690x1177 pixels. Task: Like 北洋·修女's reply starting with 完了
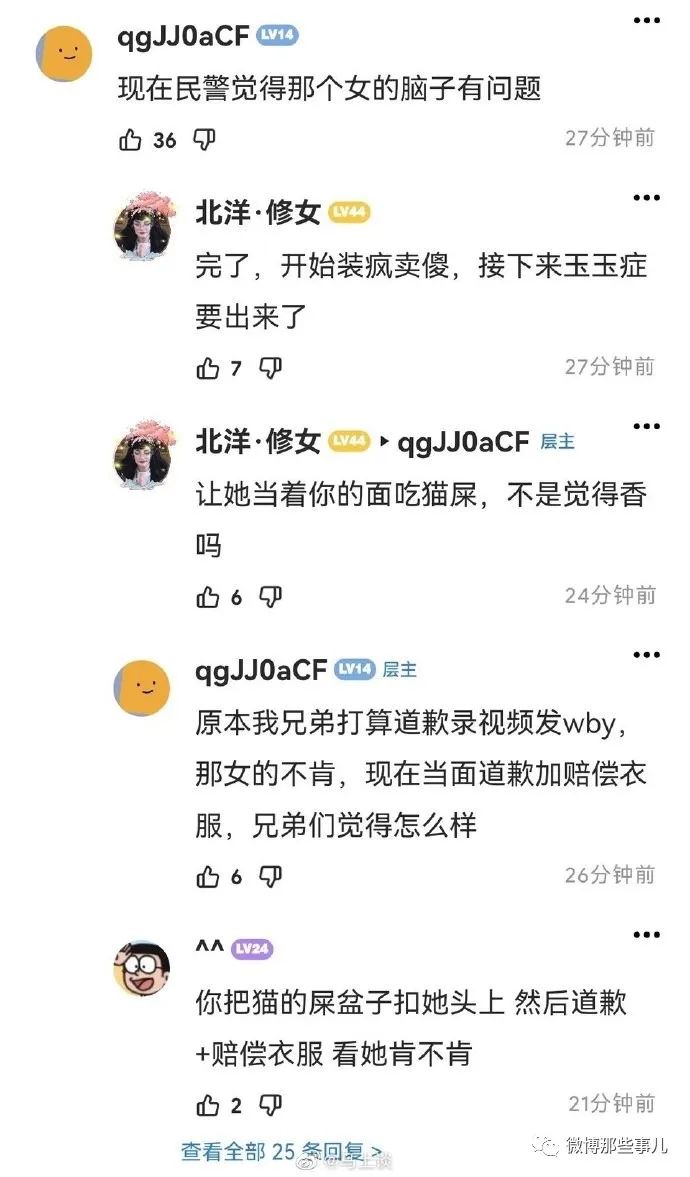(x=208, y=368)
